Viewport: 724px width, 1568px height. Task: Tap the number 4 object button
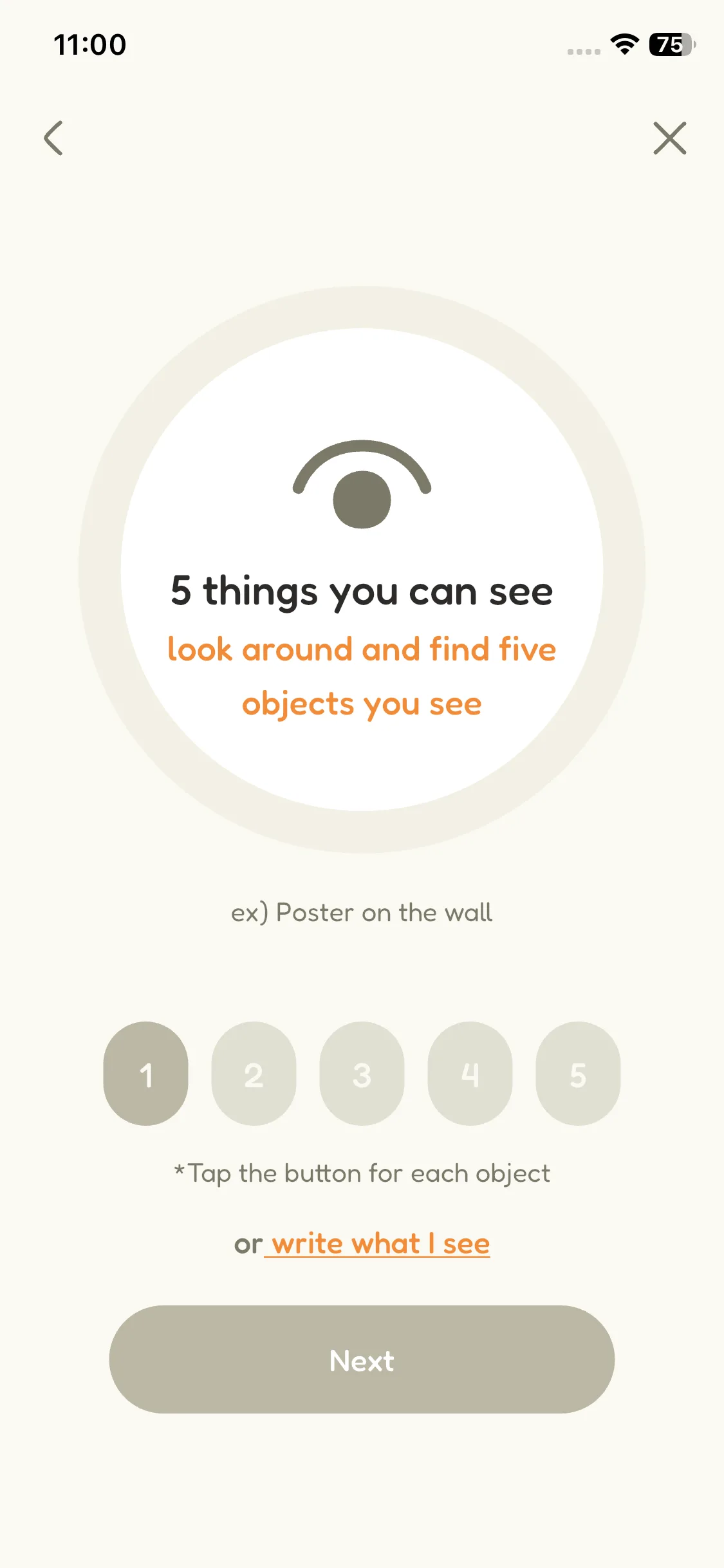(470, 1073)
